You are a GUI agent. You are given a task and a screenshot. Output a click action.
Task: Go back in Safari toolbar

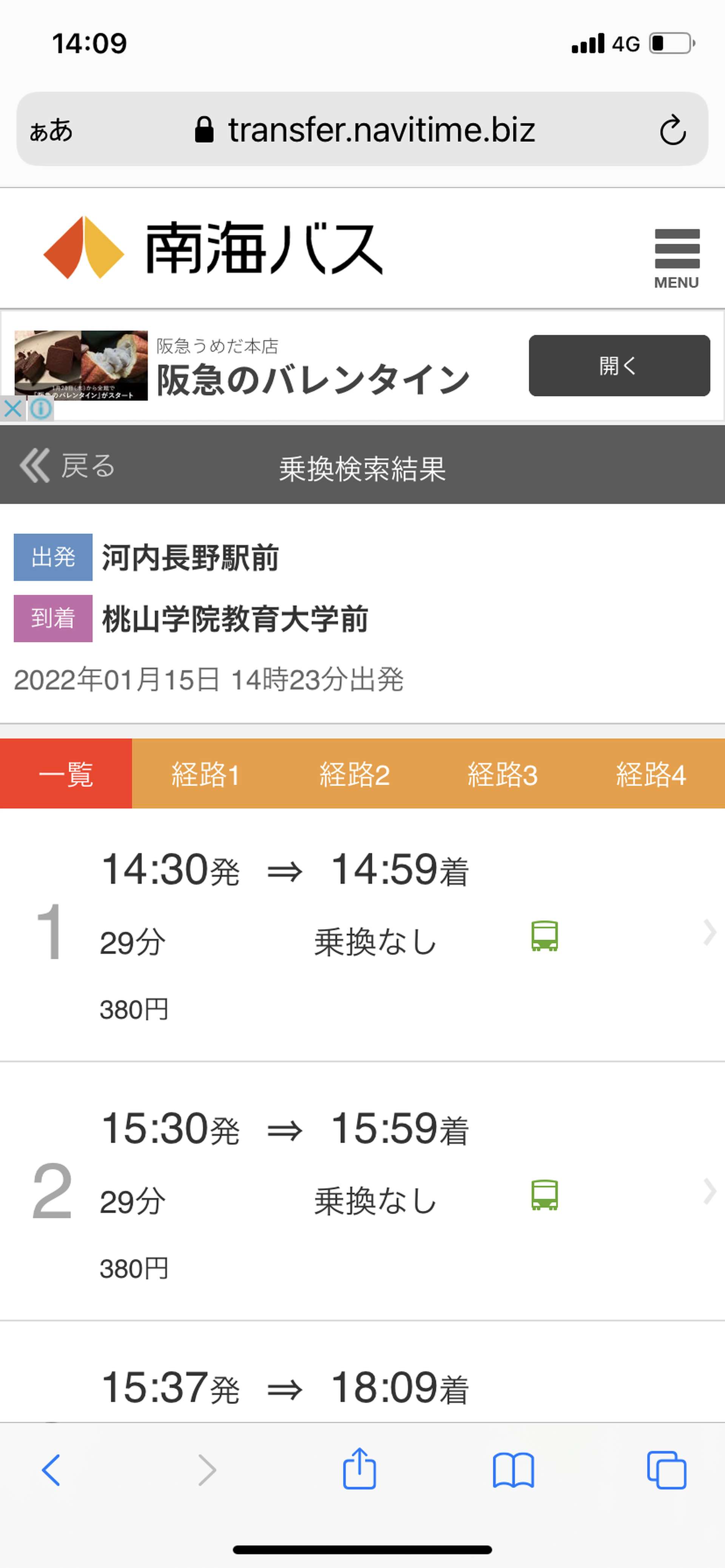(x=51, y=1471)
